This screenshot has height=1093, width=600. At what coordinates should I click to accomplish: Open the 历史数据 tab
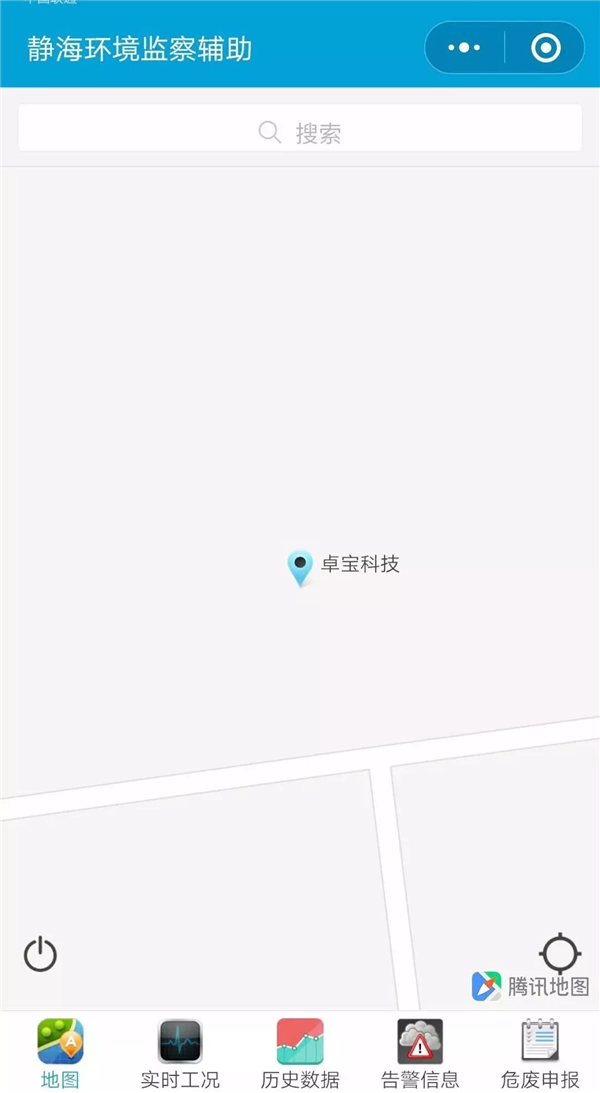300,1054
